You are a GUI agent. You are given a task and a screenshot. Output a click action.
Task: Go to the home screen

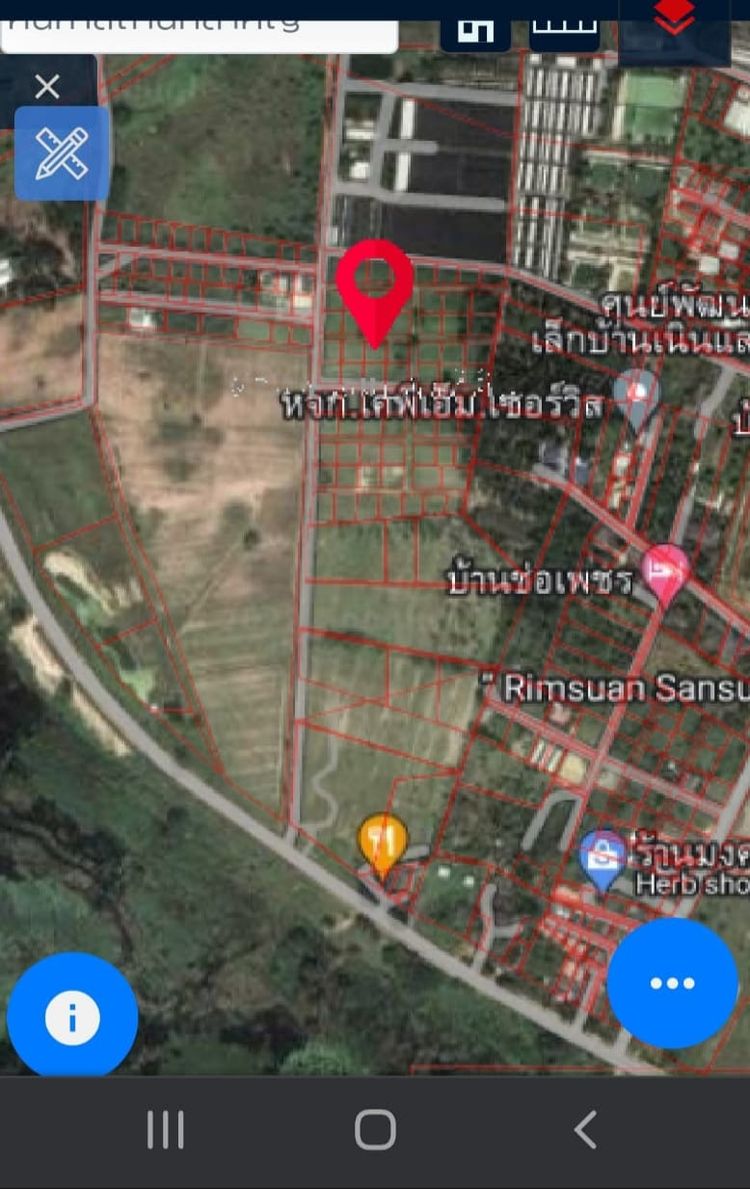coord(375,1130)
